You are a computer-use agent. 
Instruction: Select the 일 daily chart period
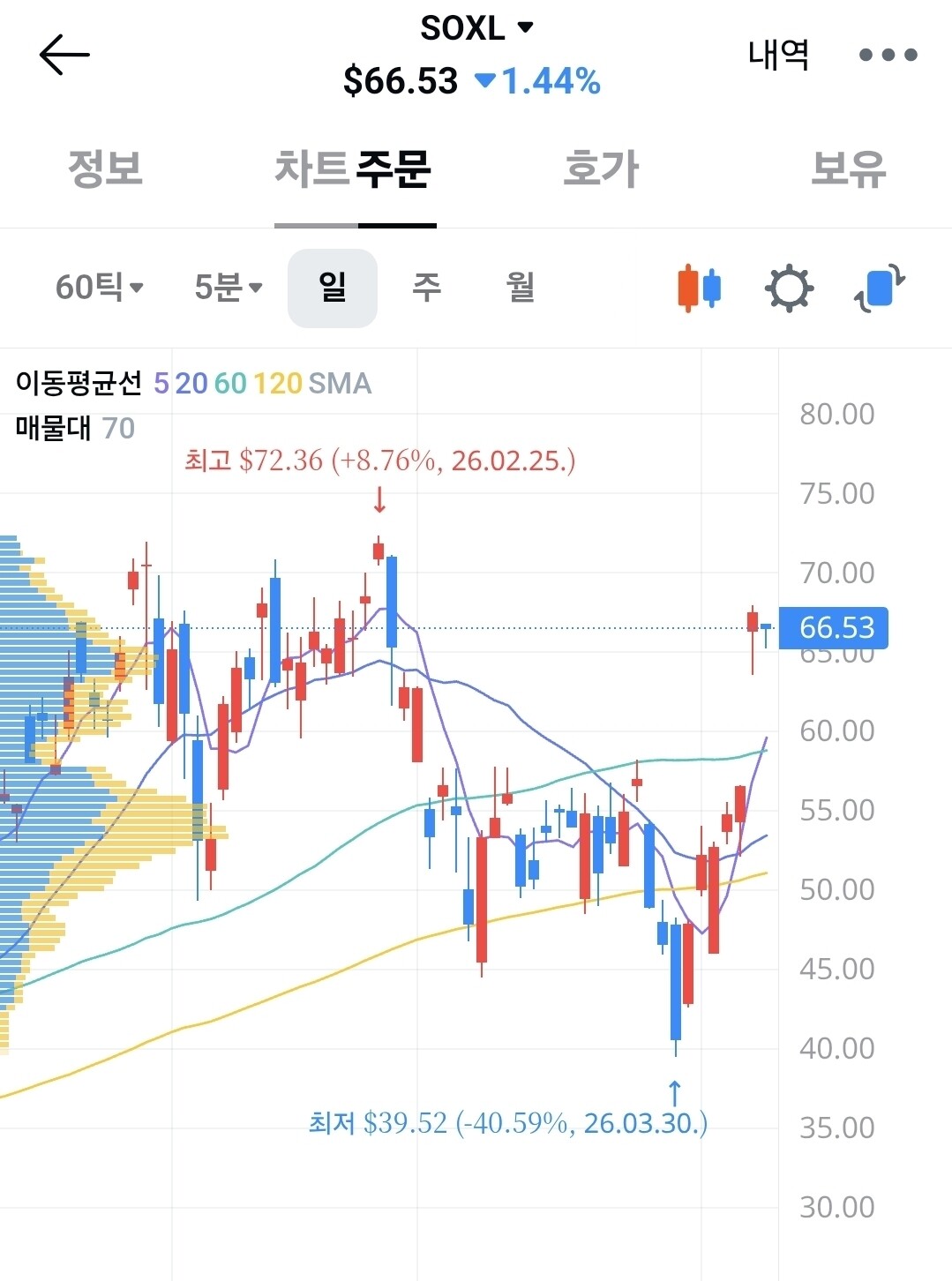pyautogui.click(x=333, y=288)
